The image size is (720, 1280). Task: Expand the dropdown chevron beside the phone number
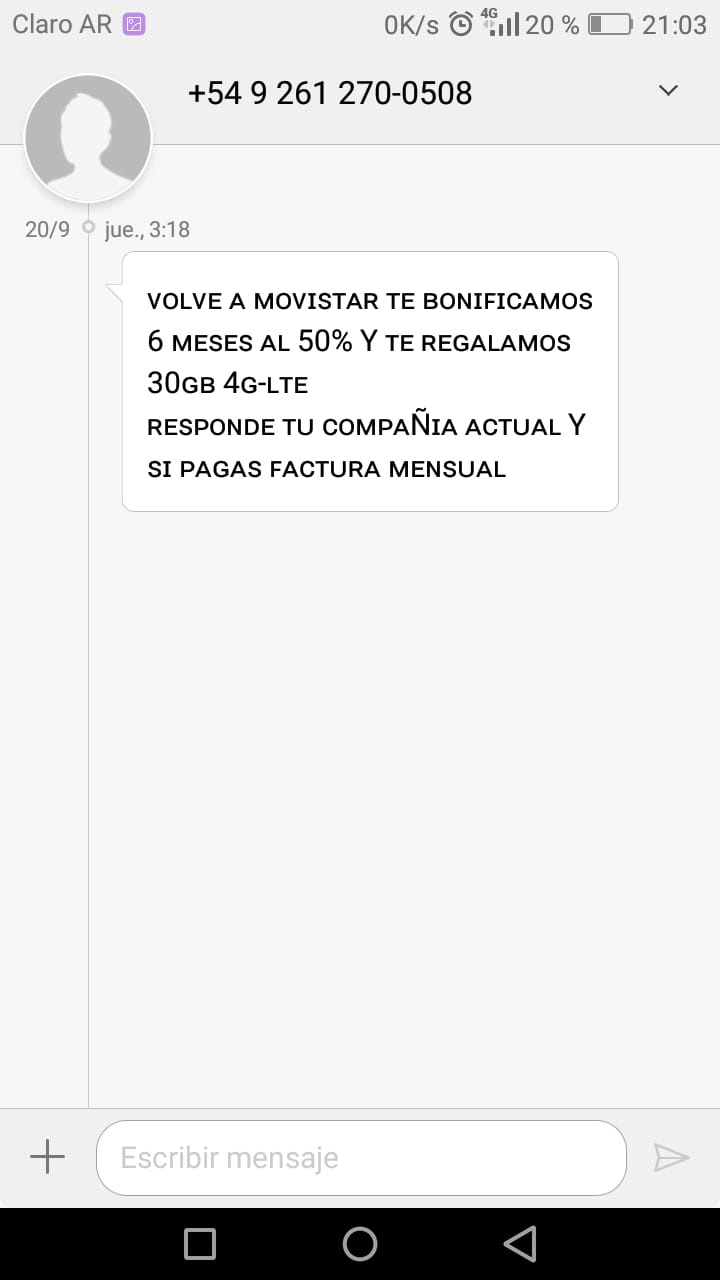tap(668, 91)
